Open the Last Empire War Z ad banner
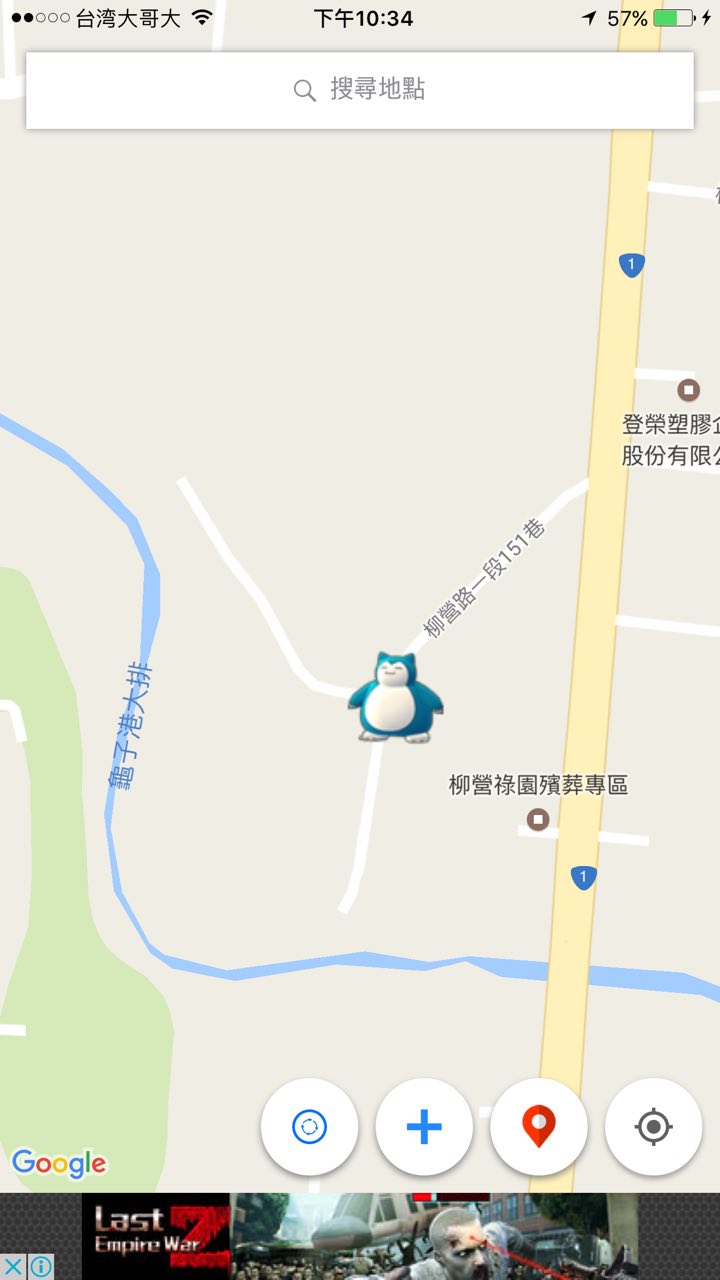 [x=360, y=1235]
